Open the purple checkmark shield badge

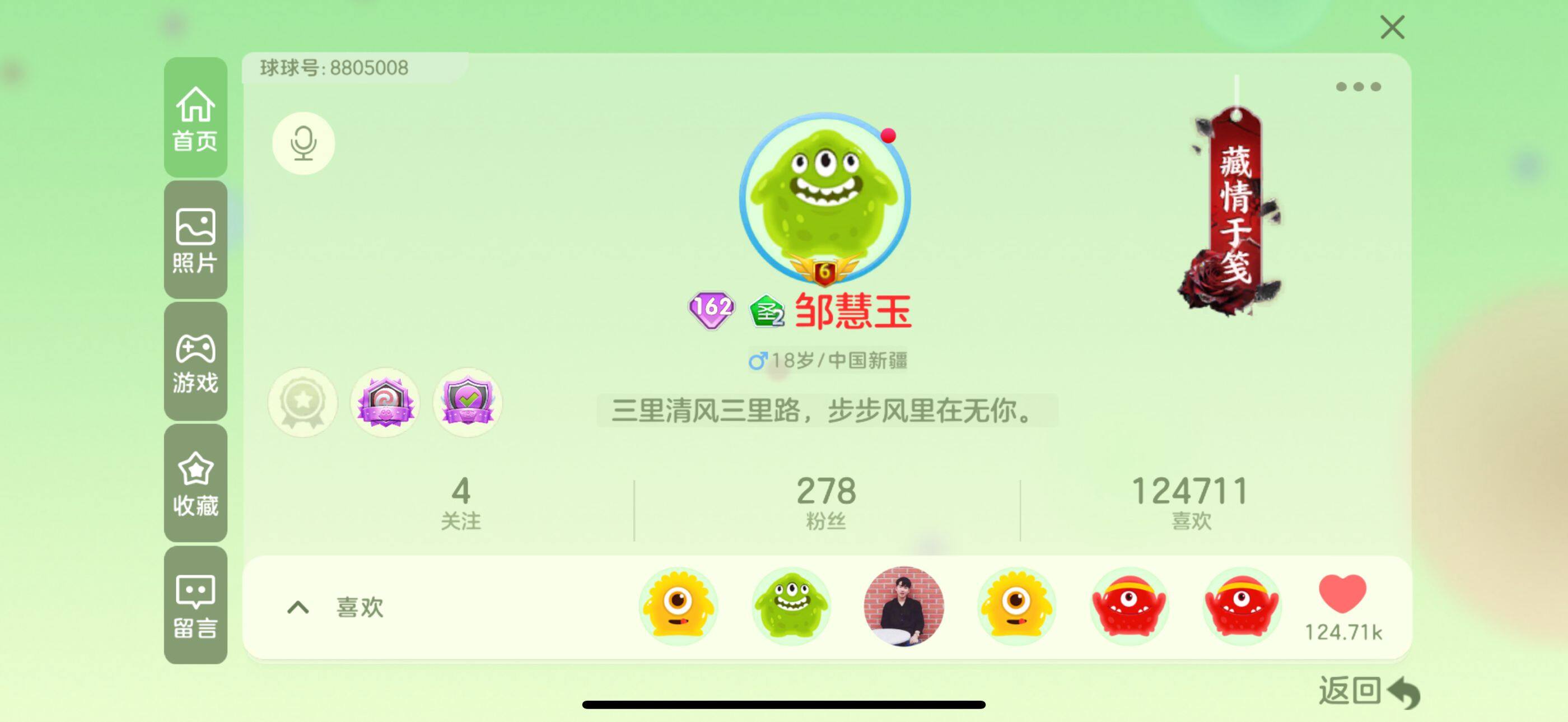467,402
